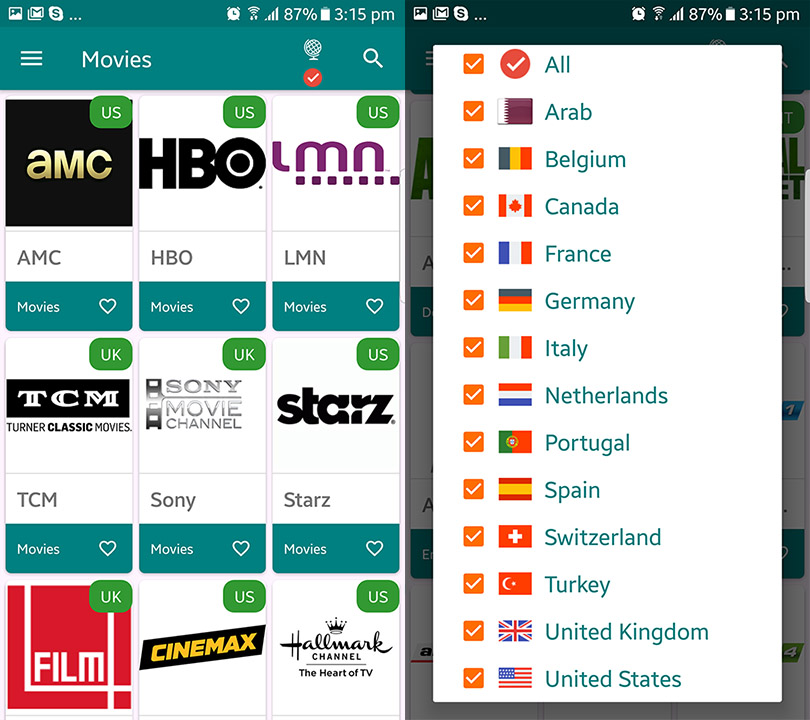810x720 pixels.
Task: Deselect the United Kingdom checkbox
Action: point(473,632)
